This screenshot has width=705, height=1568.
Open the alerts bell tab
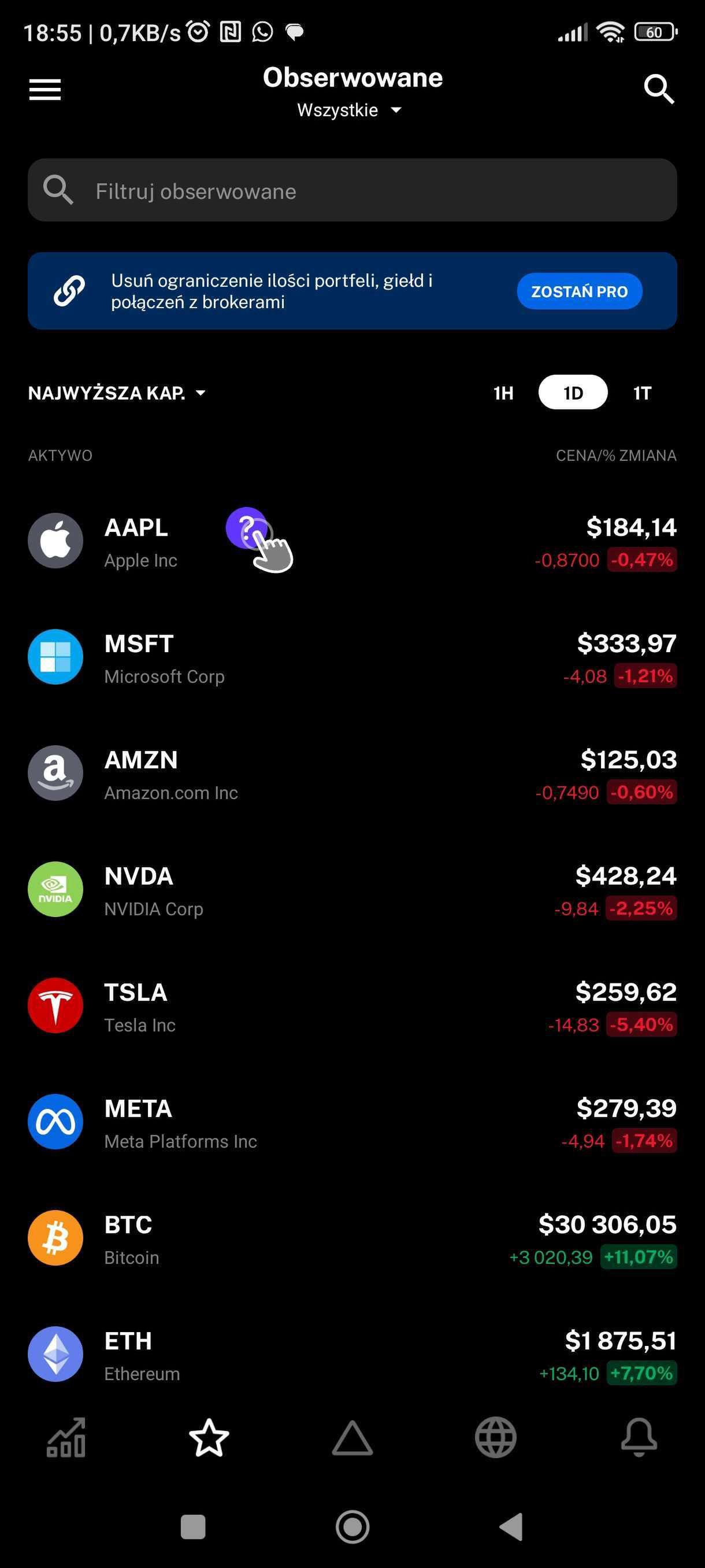coord(639,1438)
